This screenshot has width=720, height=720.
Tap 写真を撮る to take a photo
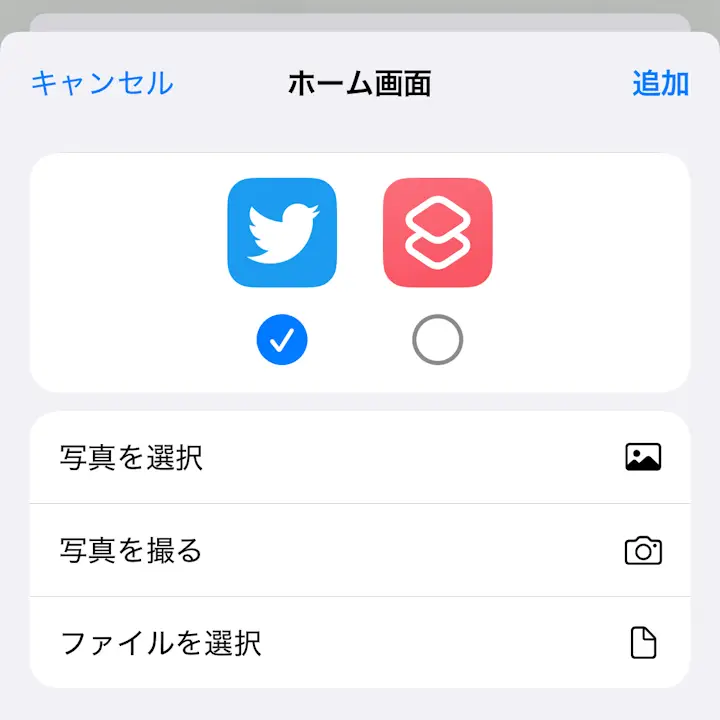(360, 550)
